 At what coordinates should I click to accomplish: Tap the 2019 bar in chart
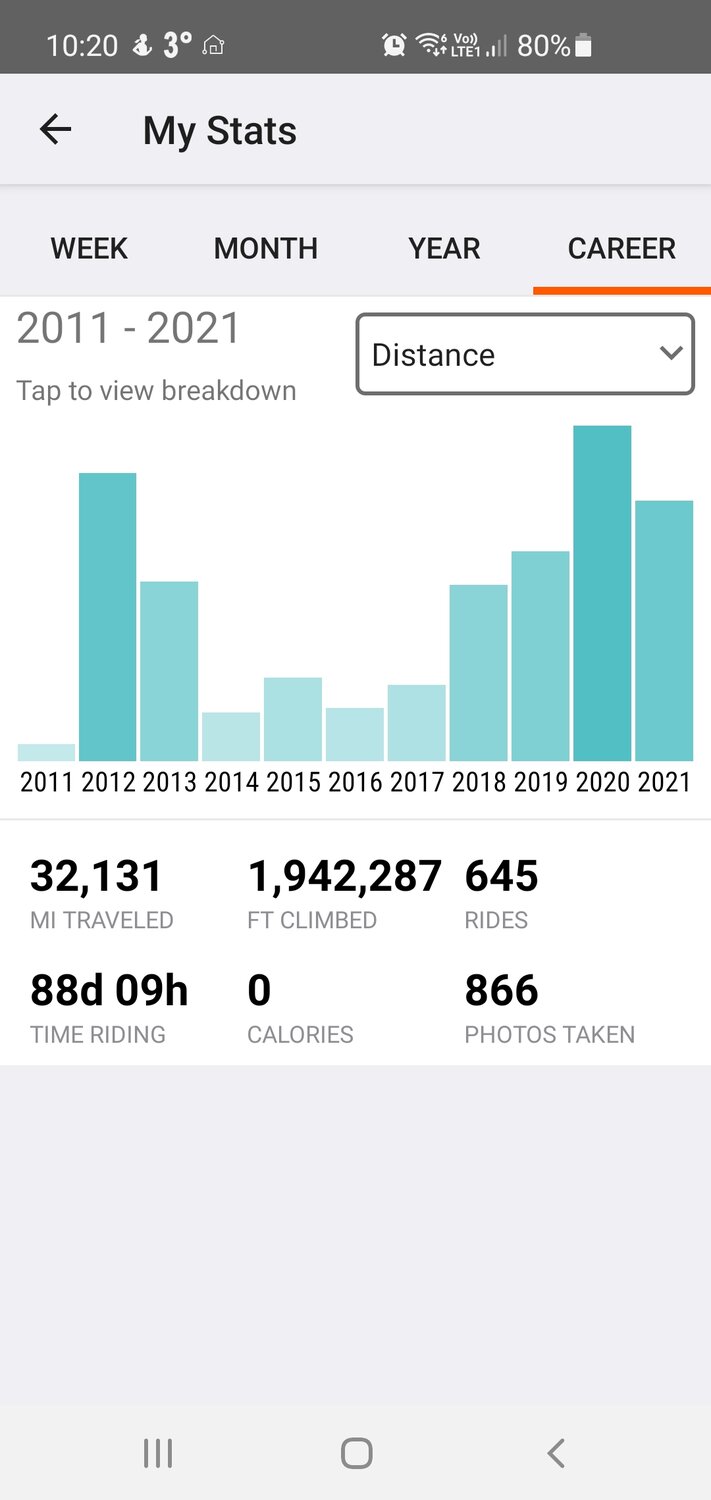540,656
